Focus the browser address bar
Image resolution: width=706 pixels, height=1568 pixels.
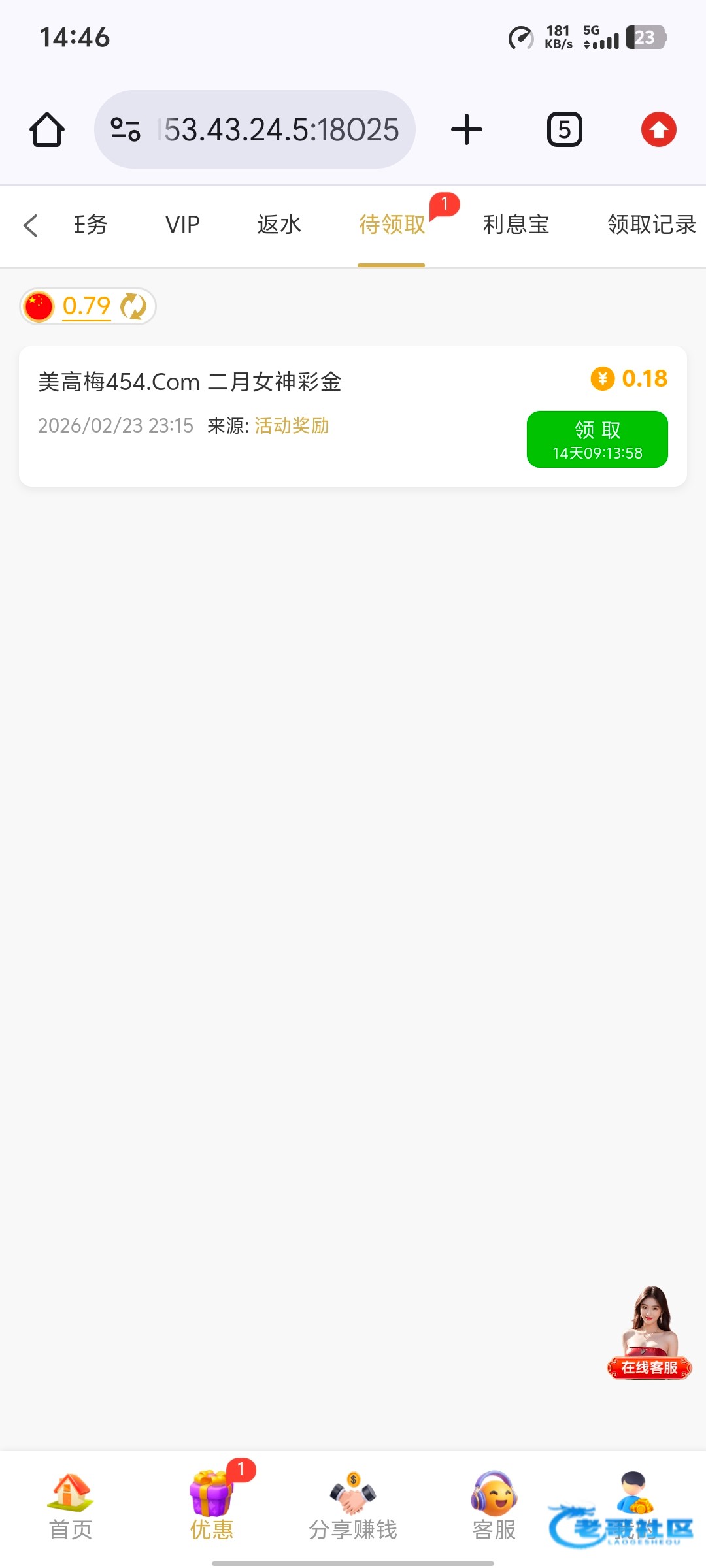[280, 129]
